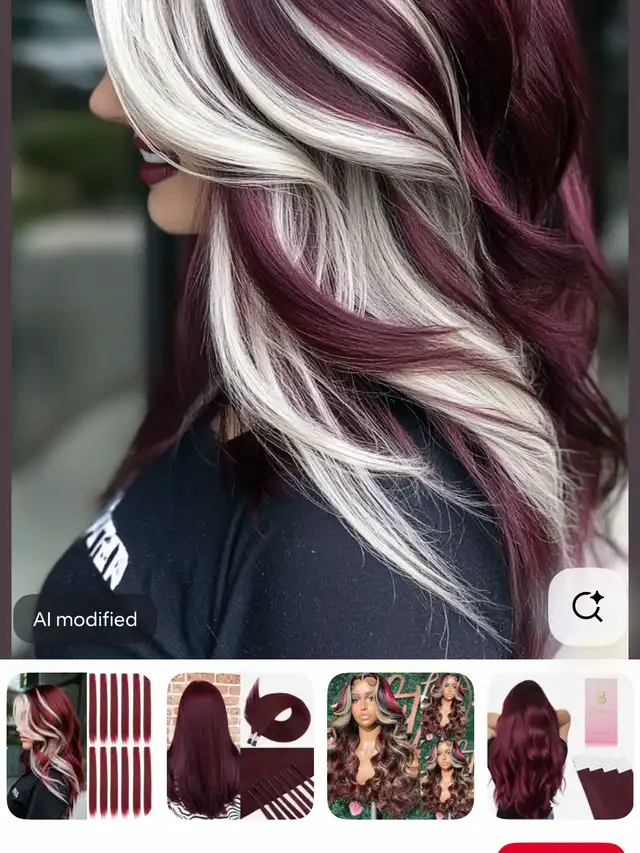Viewport: 640px width, 853px height.
Task: Select the burgundy wavy hair with pink box
Action: [x=560, y=745]
